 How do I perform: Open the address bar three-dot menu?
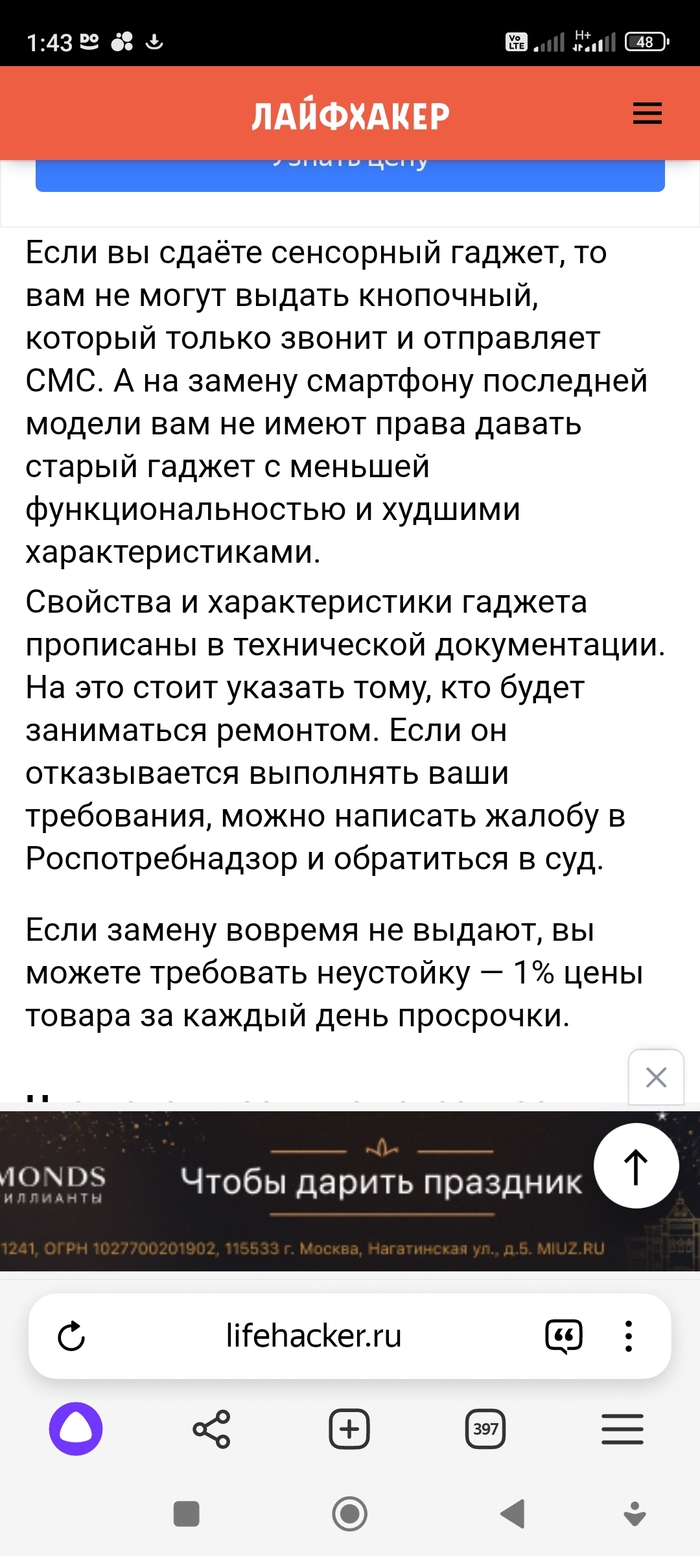point(629,1336)
